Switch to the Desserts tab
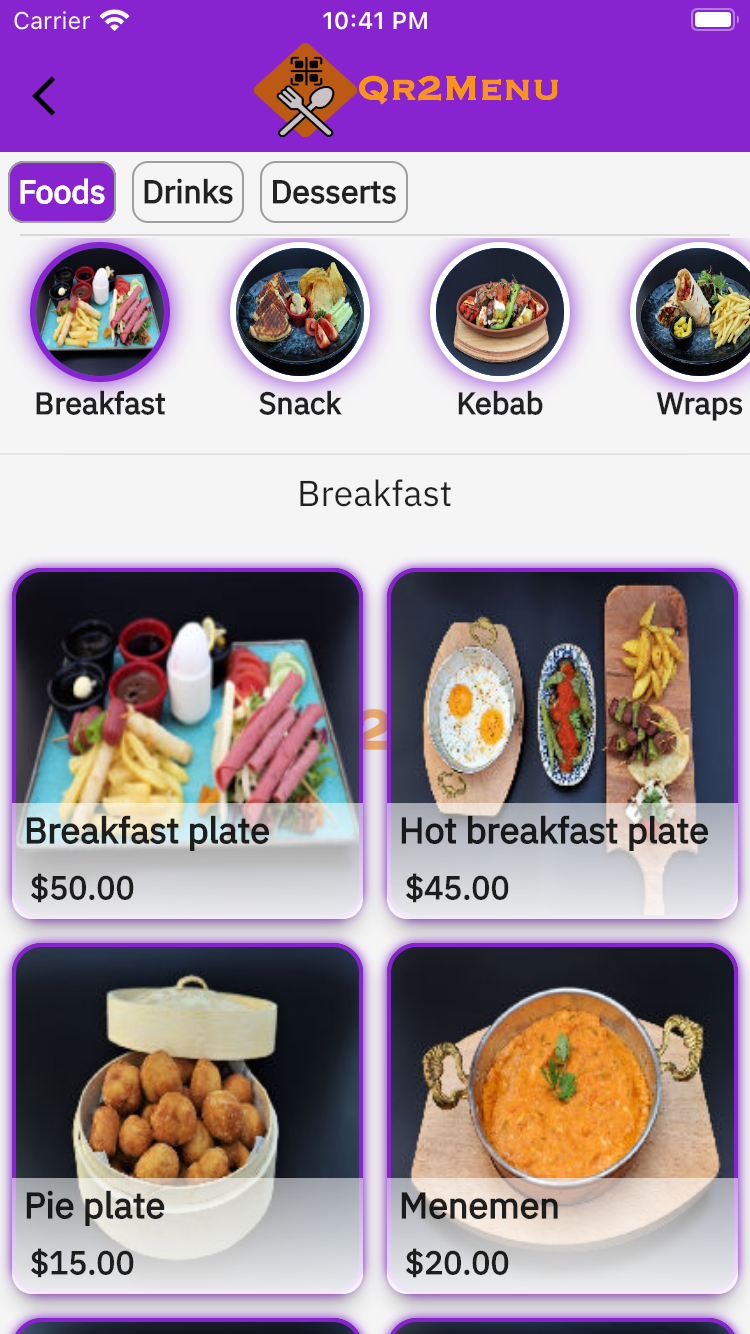 tap(333, 191)
